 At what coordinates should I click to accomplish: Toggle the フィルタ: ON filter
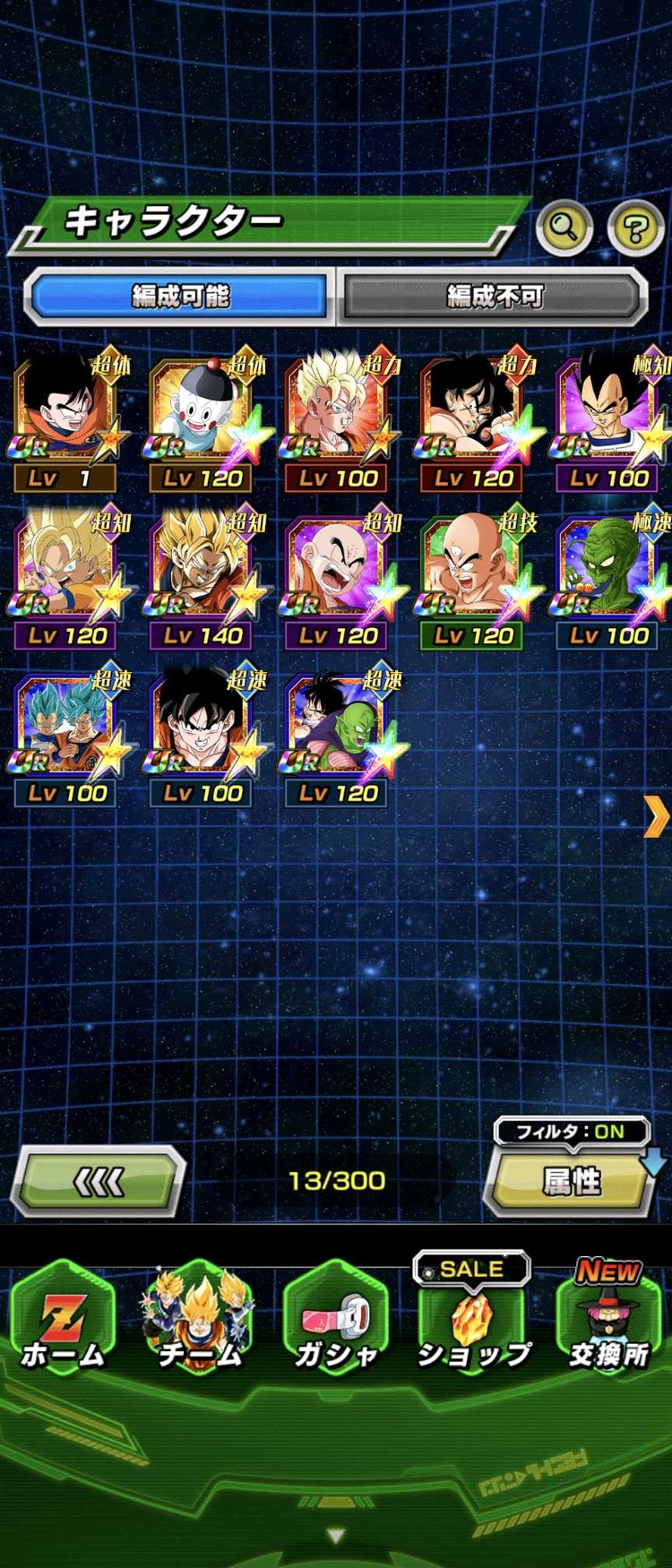tap(571, 1132)
